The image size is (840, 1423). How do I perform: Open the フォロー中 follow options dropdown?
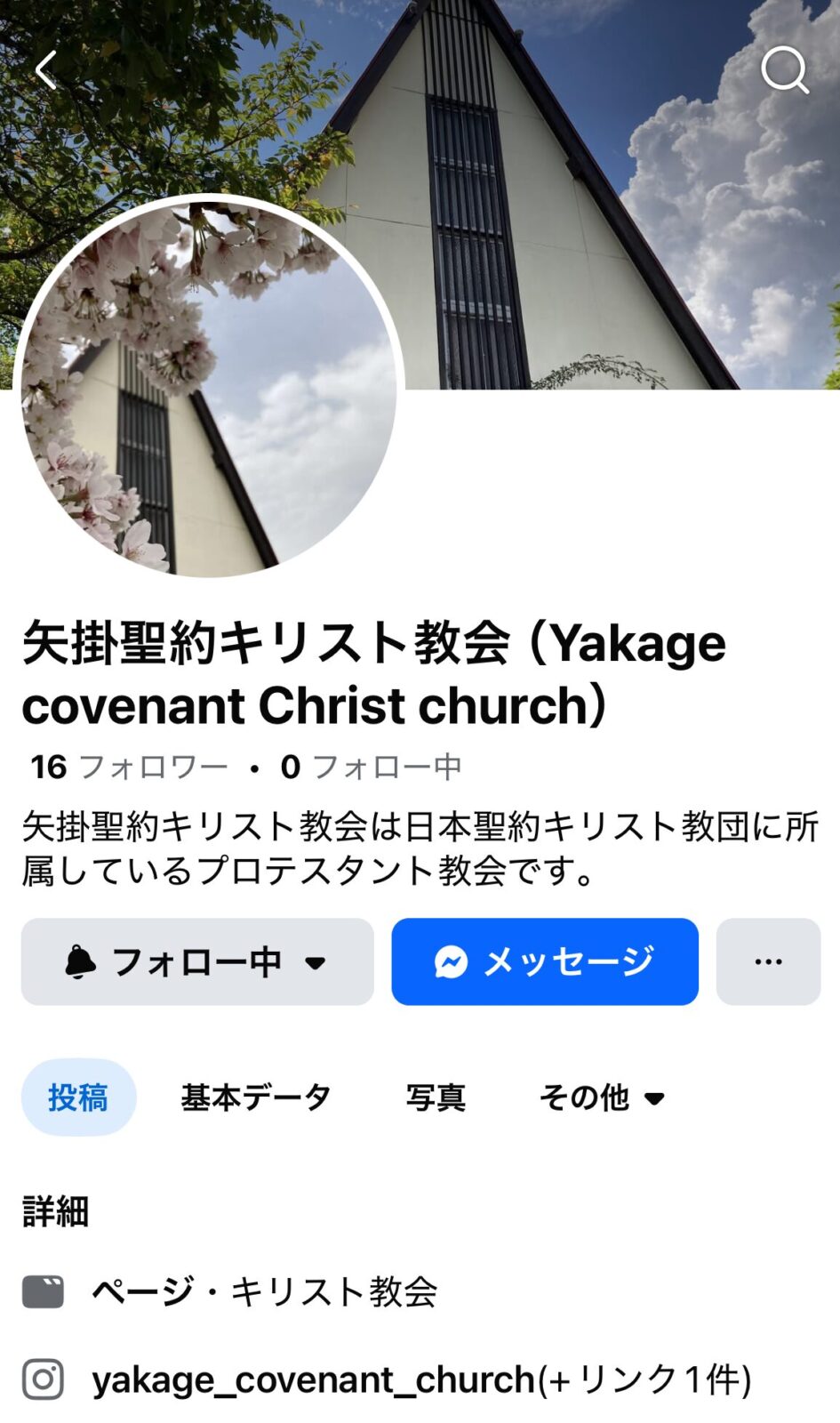pyautogui.click(x=197, y=961)
